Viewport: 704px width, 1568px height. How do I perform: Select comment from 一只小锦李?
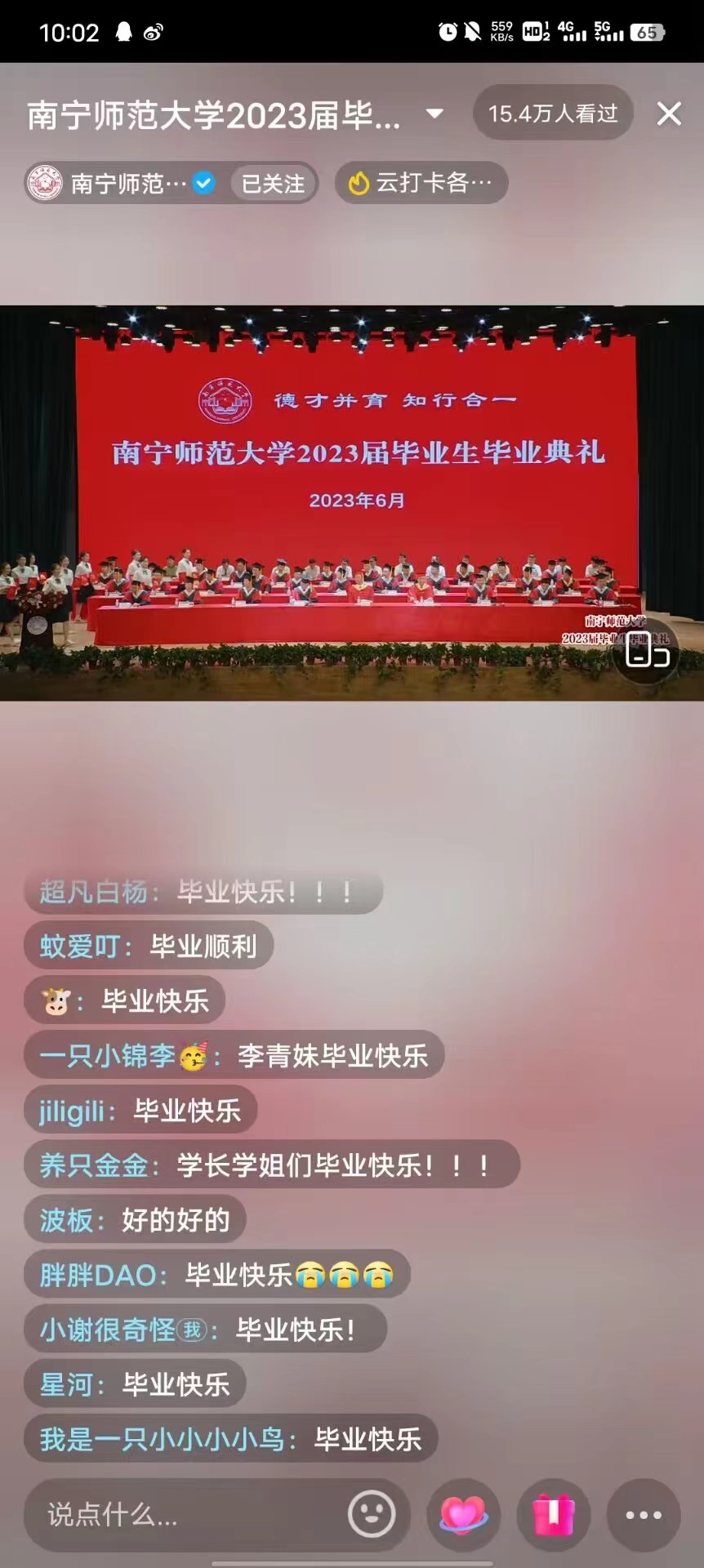234,1056
